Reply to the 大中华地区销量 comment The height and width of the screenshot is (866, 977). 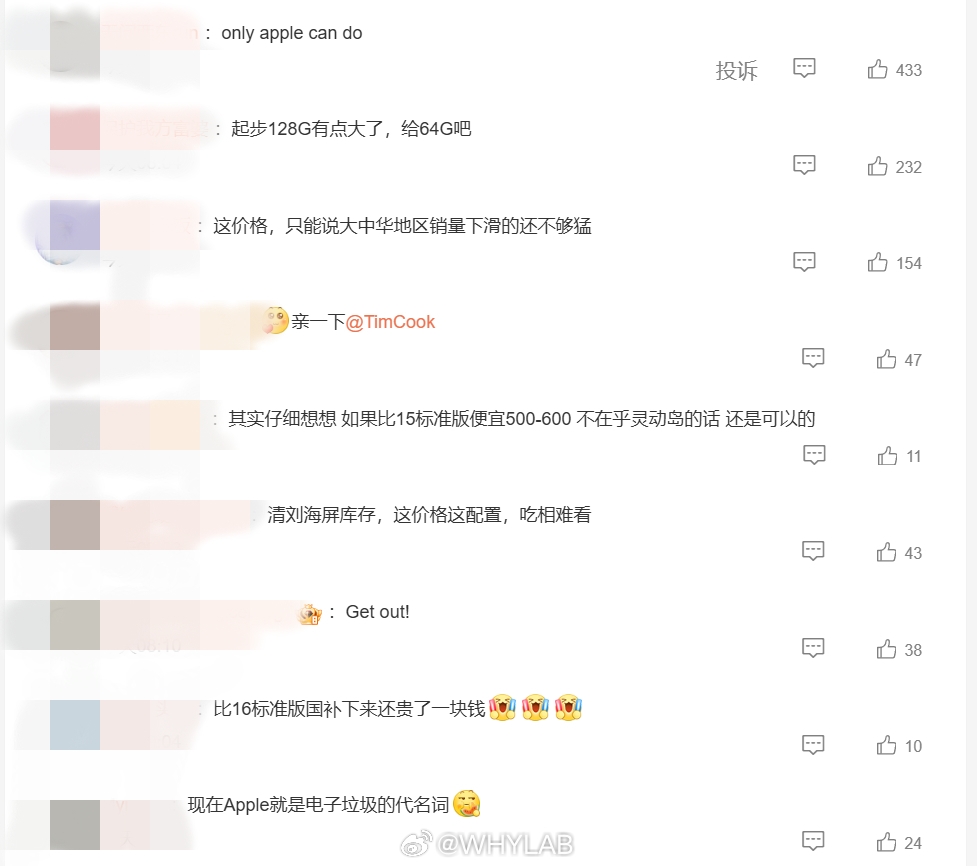point(804,262)
